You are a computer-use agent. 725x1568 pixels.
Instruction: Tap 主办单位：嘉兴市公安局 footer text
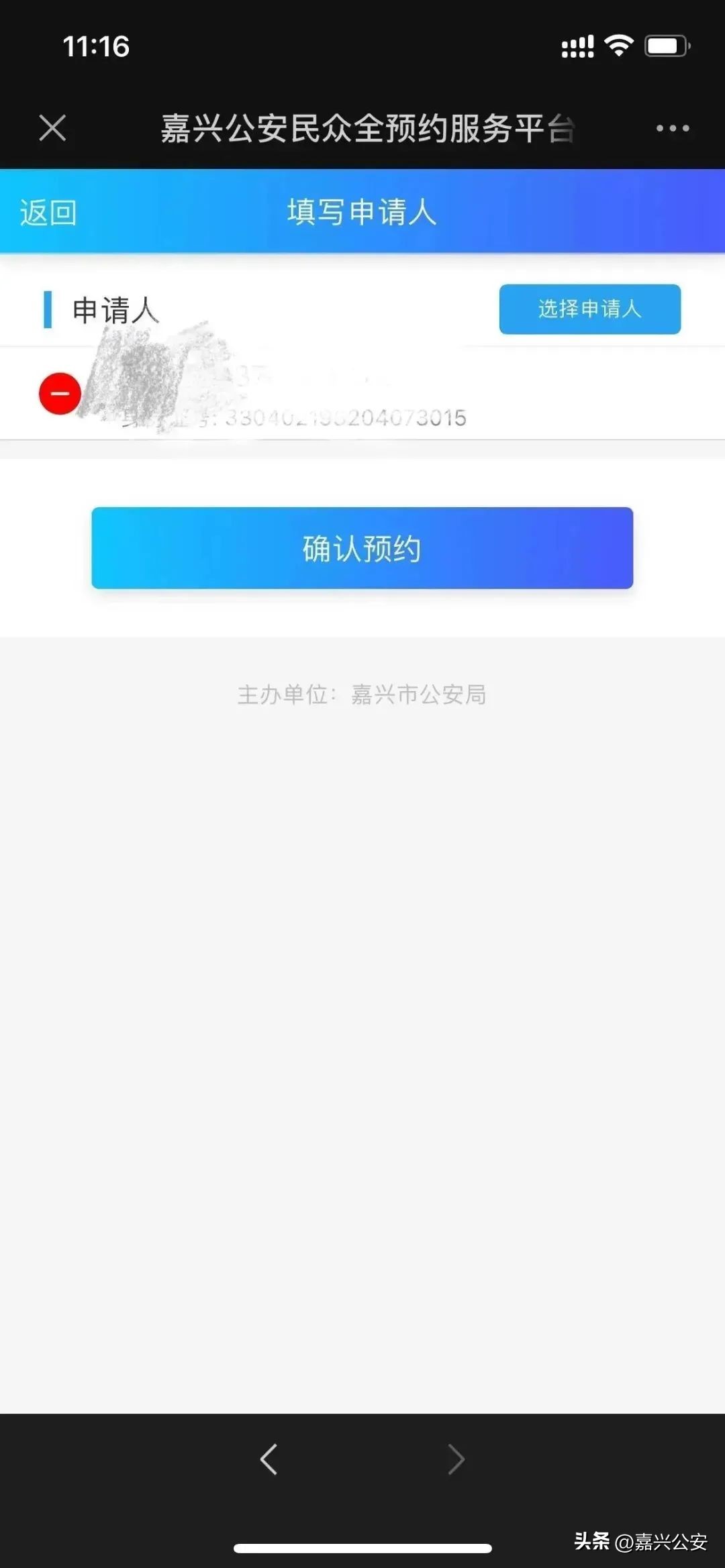click(362, 694)
